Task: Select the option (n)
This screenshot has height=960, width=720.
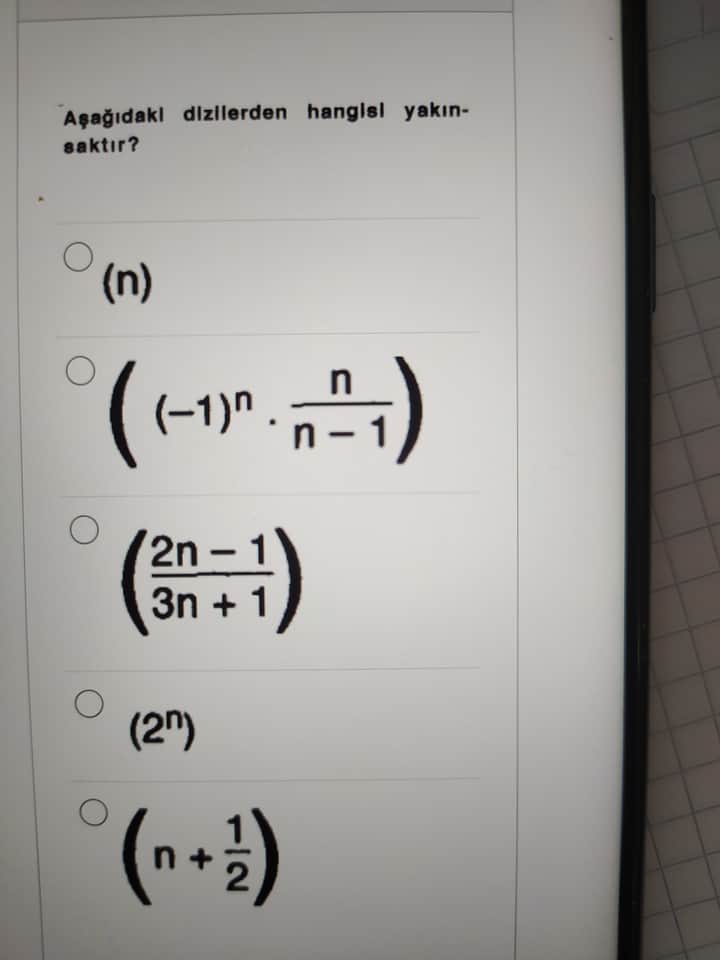Action: 79,257
